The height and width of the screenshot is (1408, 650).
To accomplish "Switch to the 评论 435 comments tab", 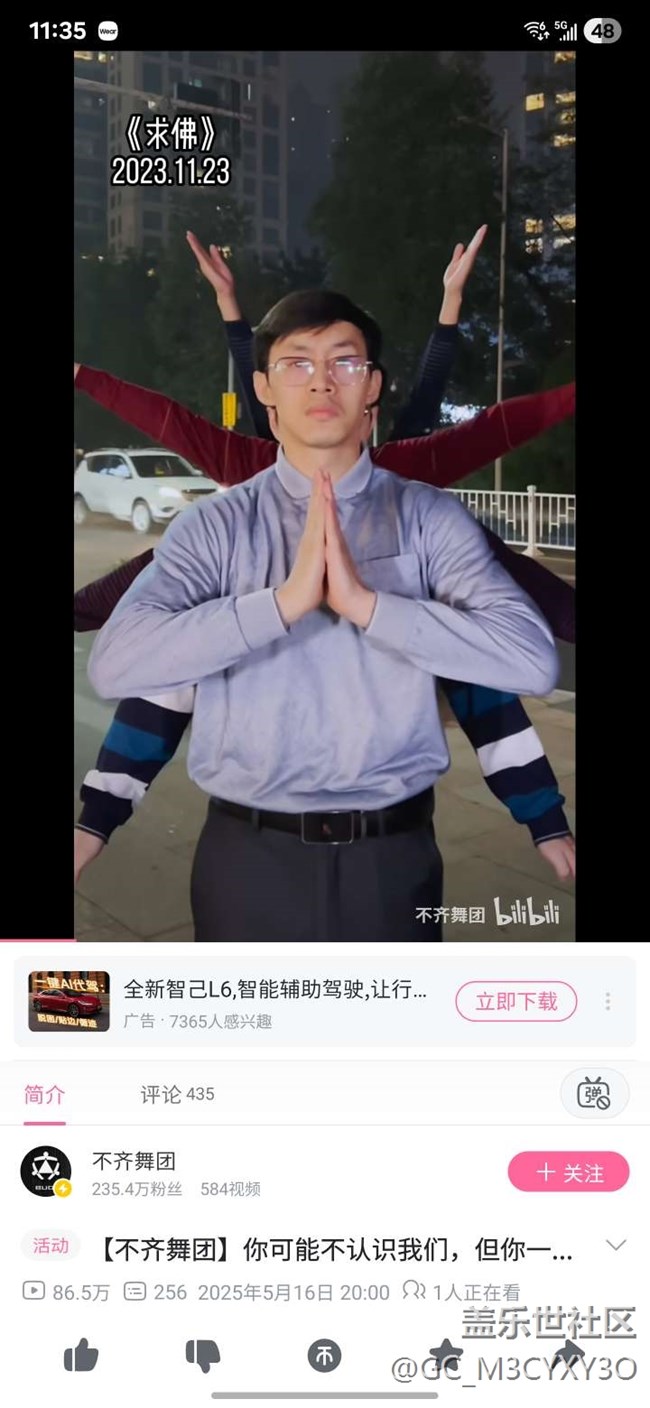I will pyautogui.click(x=177, y=1094).
